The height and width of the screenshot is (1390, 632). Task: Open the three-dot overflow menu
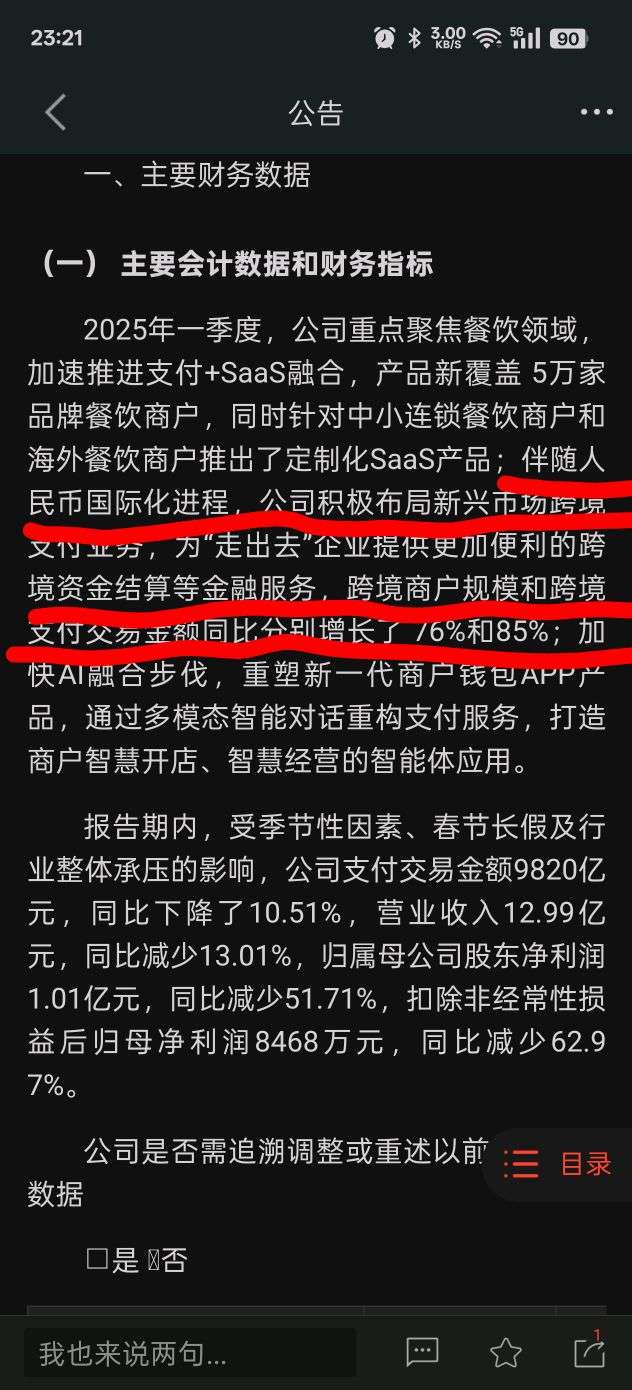pyautogui.click(x=596, y=113)
